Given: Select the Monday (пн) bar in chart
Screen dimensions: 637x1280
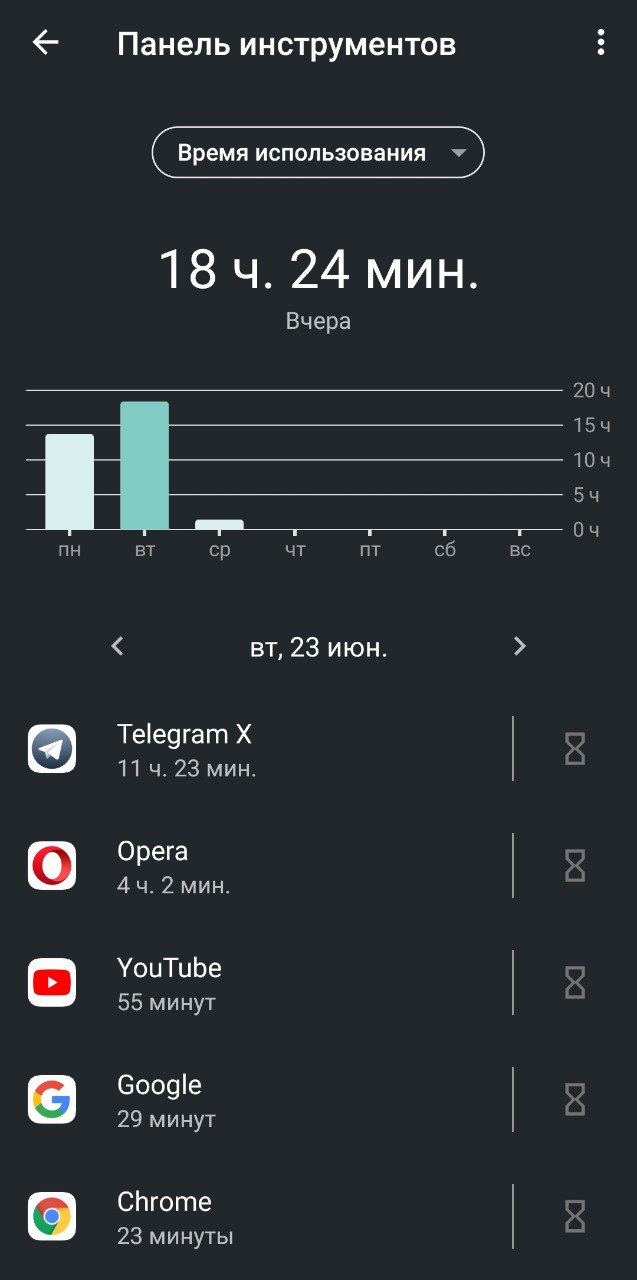Looking at the screenshot, I should (x=69, y=481).
